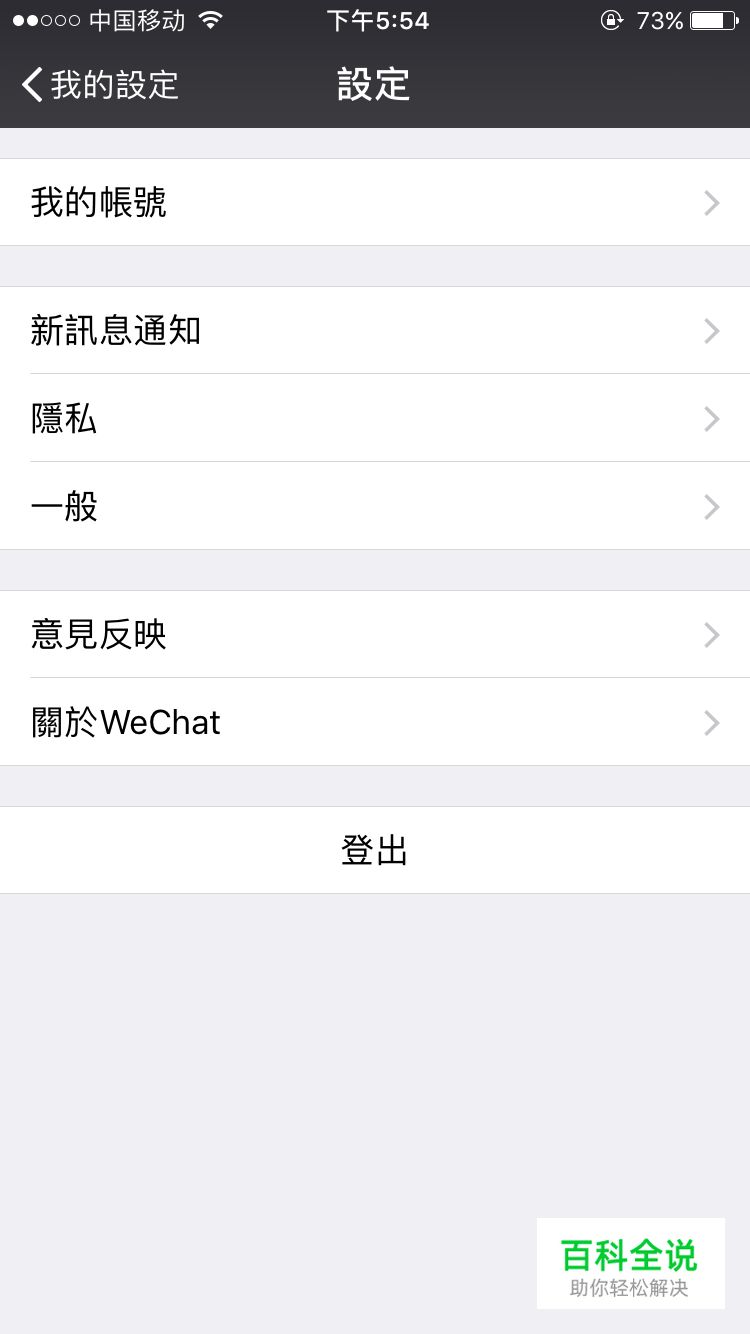Go back to 我的設定

pyautogui.click(x=100, y=85)
